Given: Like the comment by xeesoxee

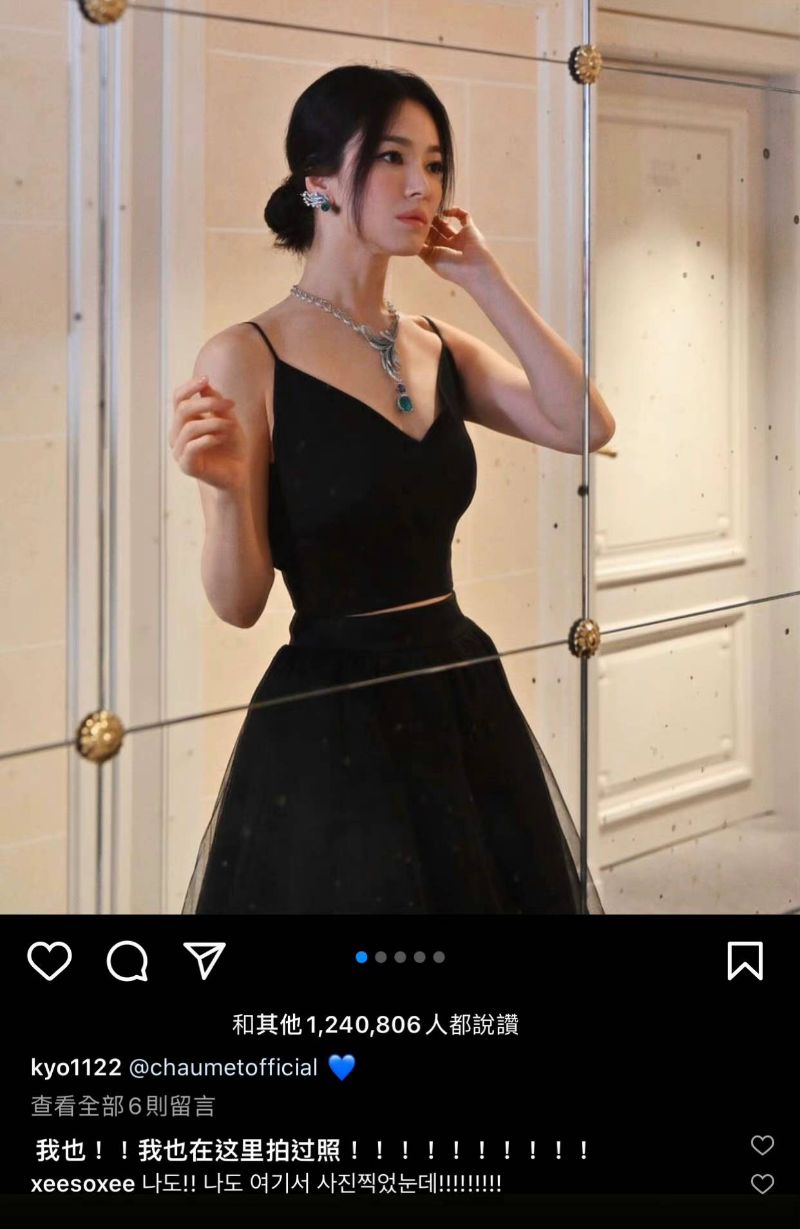Looking at the screenshot, I should coord(762,1184).
